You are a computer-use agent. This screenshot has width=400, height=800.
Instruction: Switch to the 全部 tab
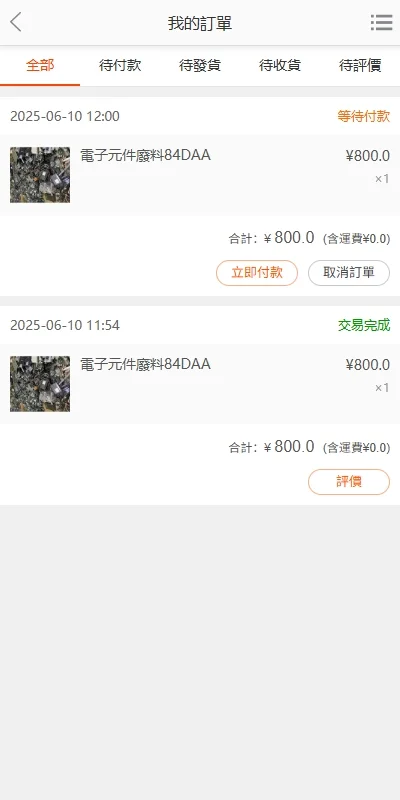coord(40,65)
